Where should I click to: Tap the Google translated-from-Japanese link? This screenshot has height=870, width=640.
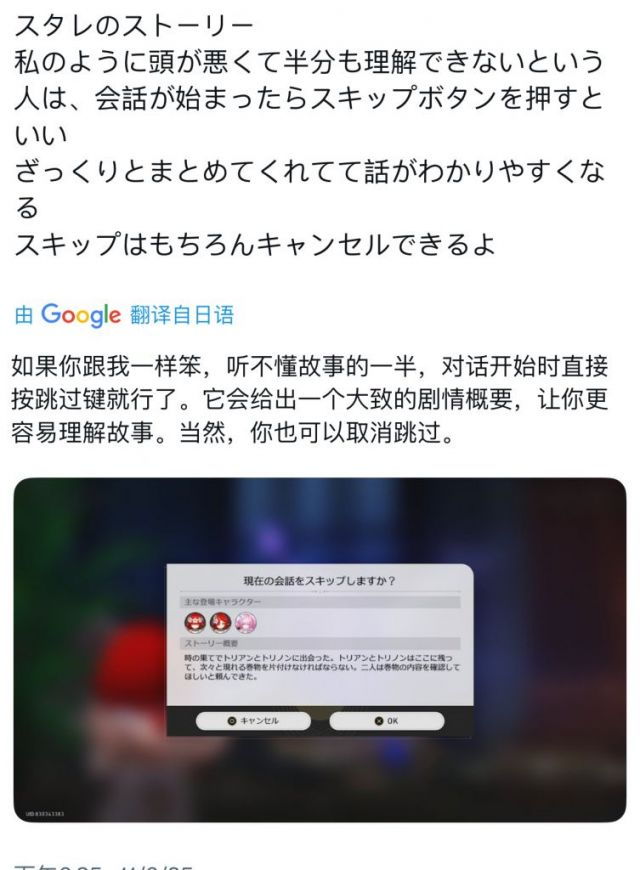click(x=124, y=315)
